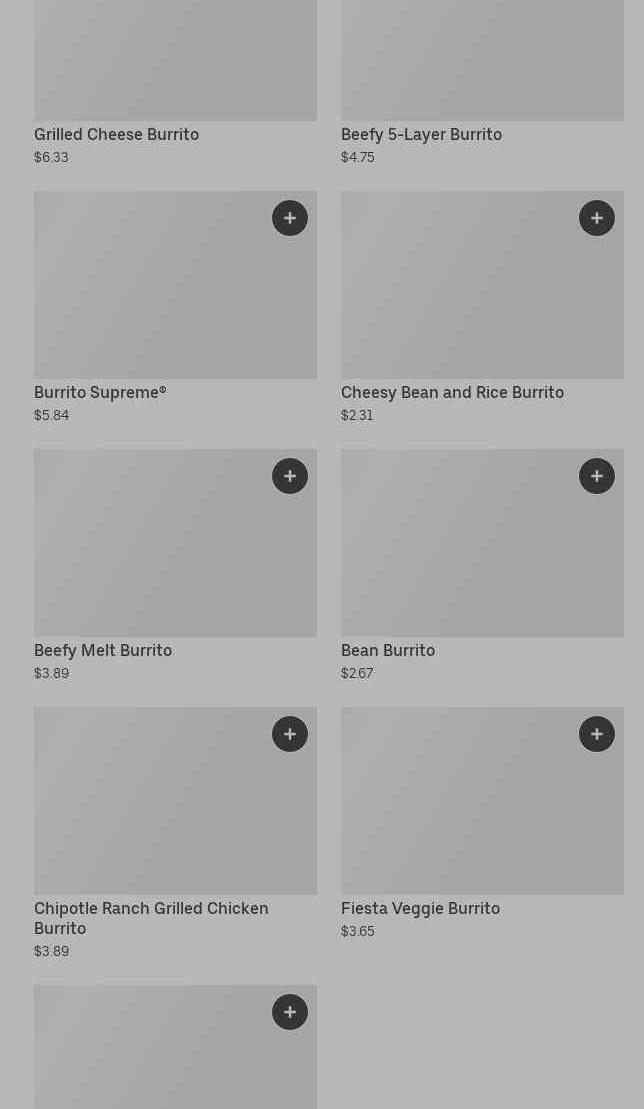Image resolution: width=644 pixels, height=1109 pixels.
Task: Select the Fiesta Veggie Burrito card
Action: [482, 825]
